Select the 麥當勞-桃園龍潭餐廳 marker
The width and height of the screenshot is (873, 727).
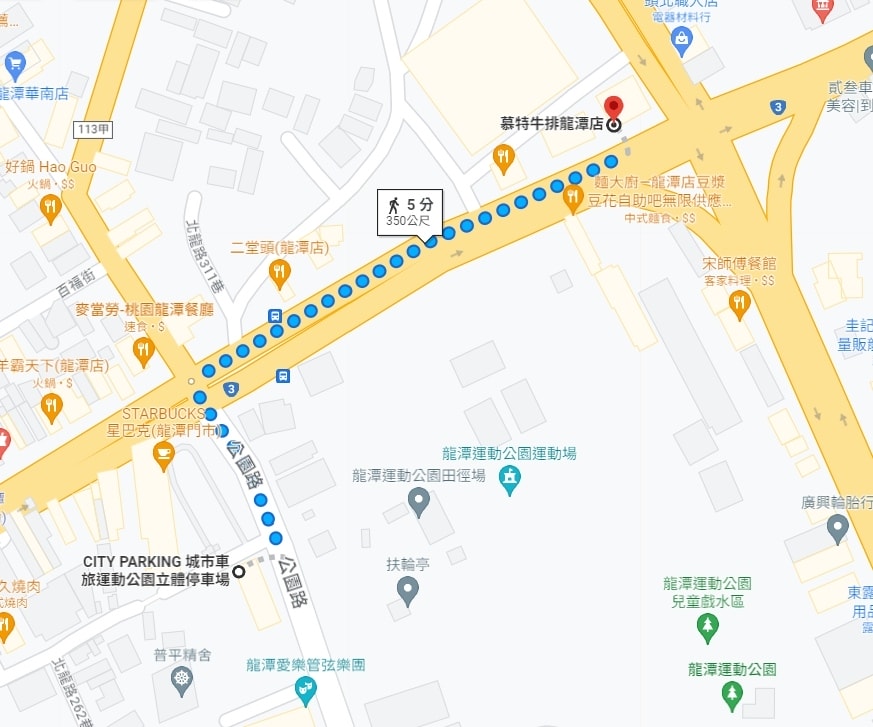[144, 349]
